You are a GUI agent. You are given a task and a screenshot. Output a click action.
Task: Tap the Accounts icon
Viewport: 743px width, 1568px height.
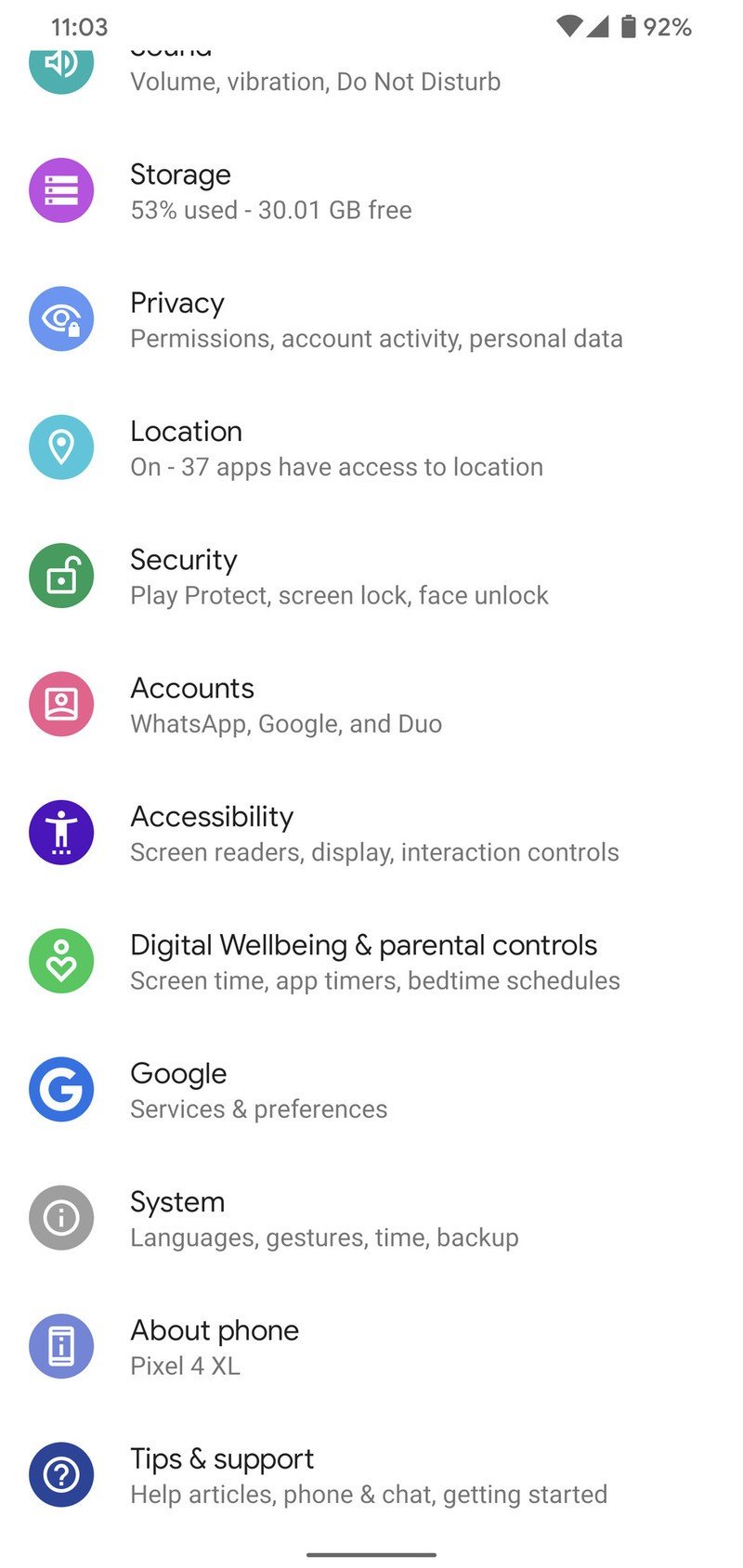(61, 704)
